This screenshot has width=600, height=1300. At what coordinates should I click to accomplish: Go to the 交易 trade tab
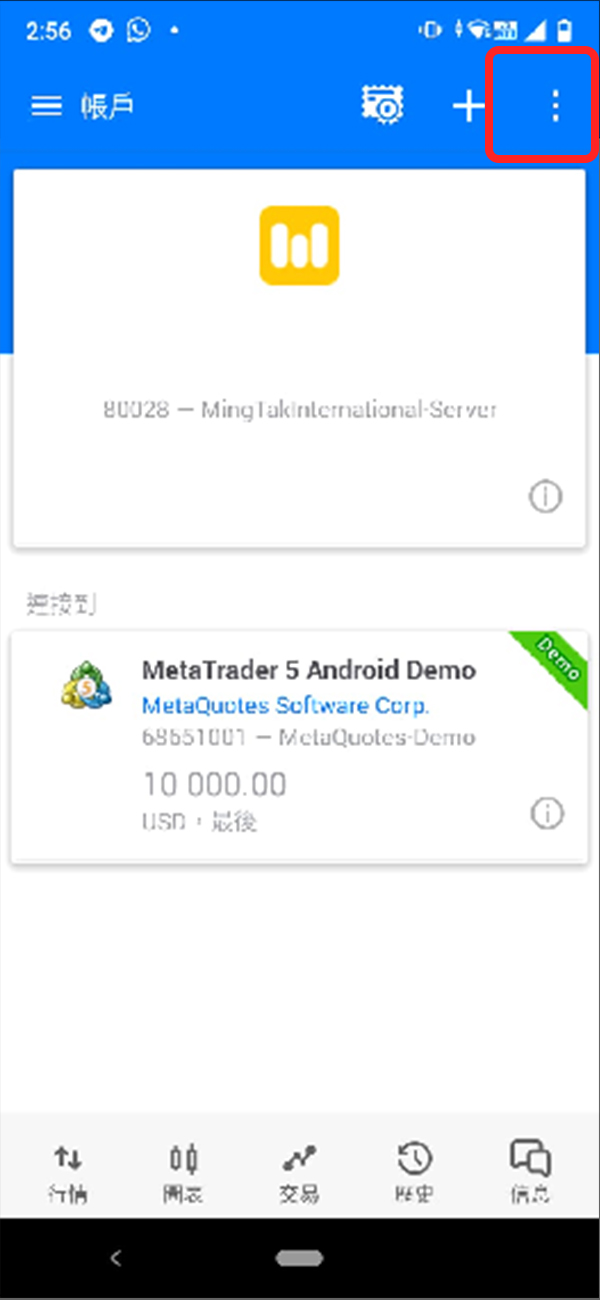(x=299, y=1172)
